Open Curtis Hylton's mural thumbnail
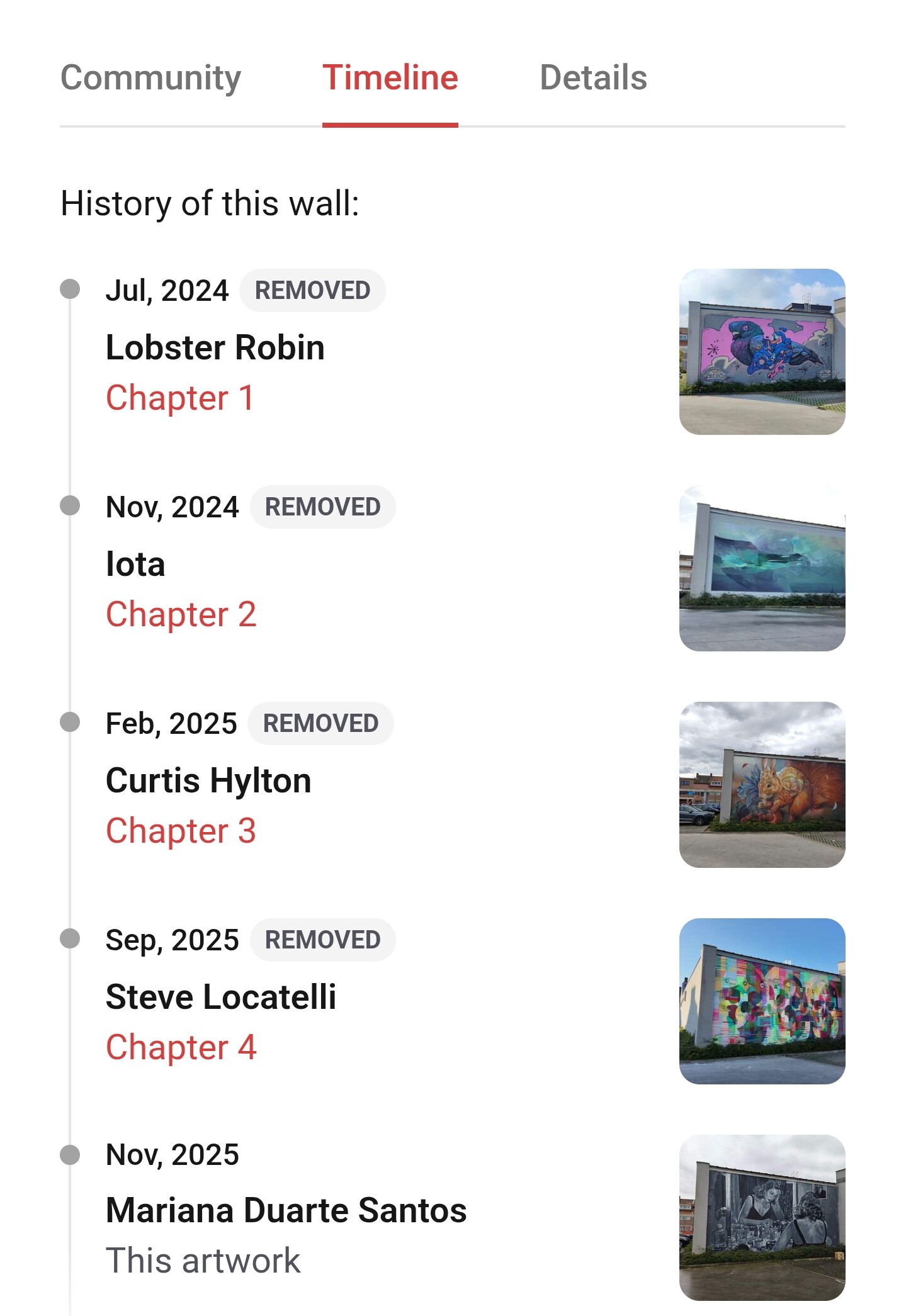This screenshot has height=1316, width=906. coord(762,785)
